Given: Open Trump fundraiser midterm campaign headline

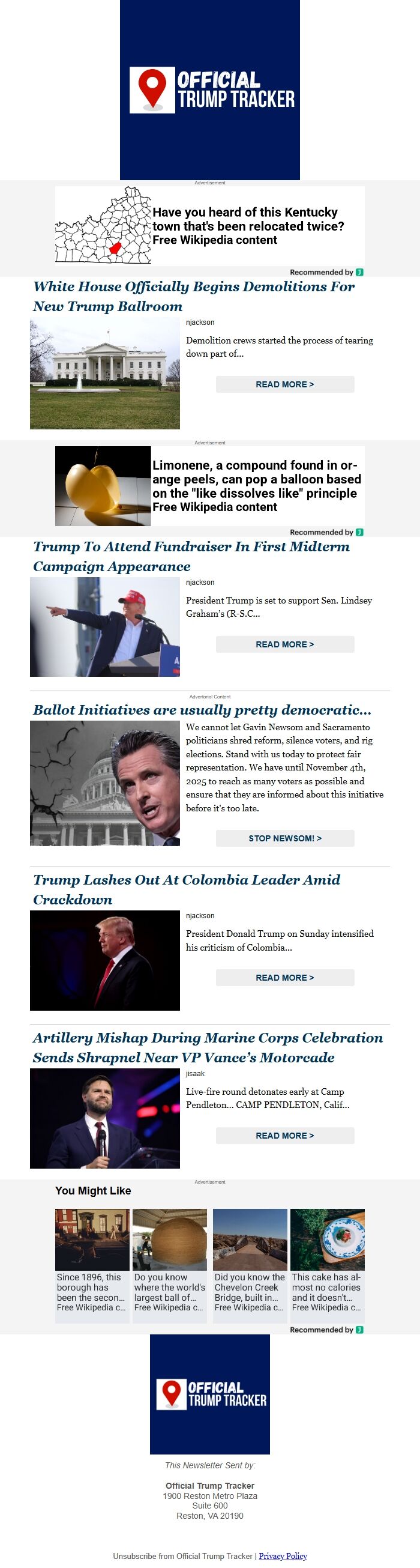Looking at the screenshot, I should click(x=191, y=556).
